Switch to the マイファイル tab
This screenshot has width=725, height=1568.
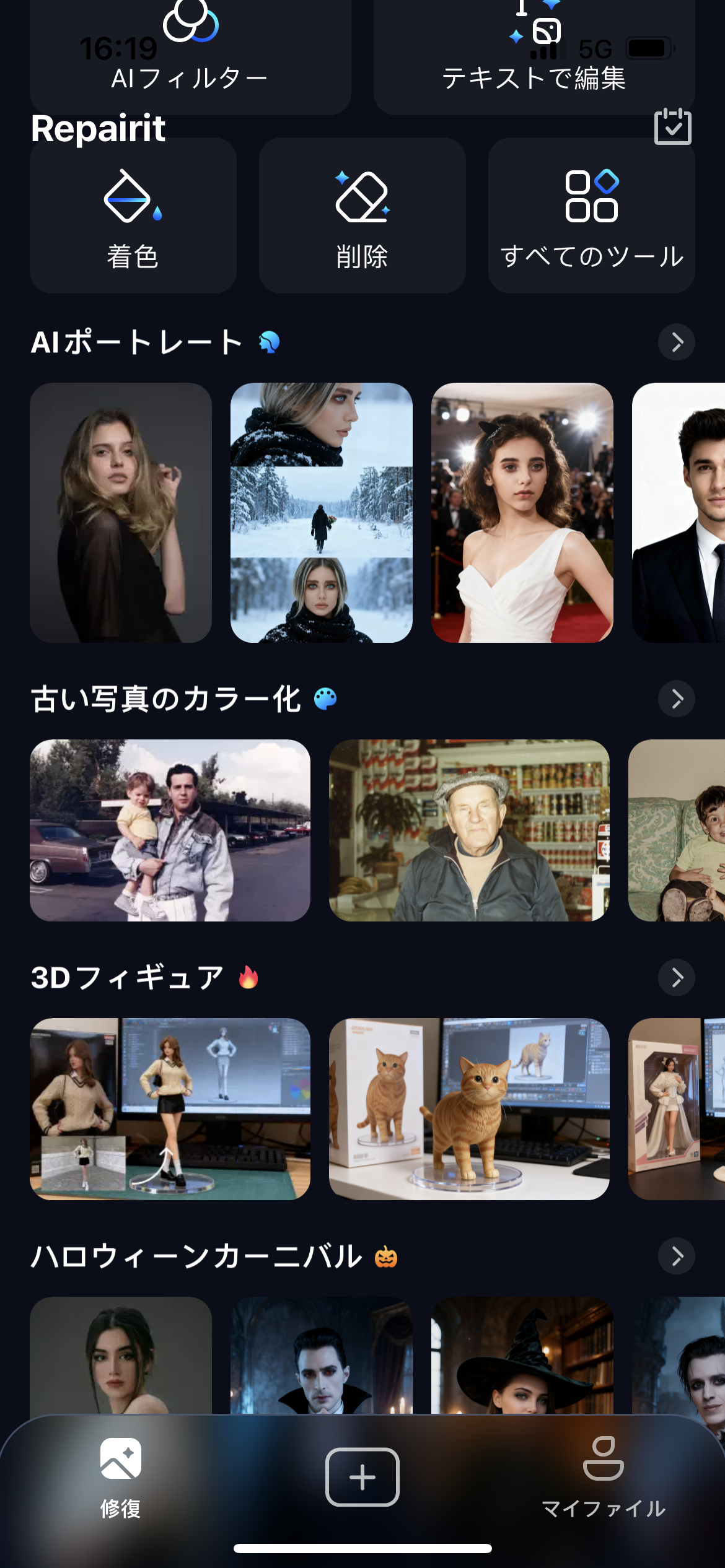point(604,1478)
